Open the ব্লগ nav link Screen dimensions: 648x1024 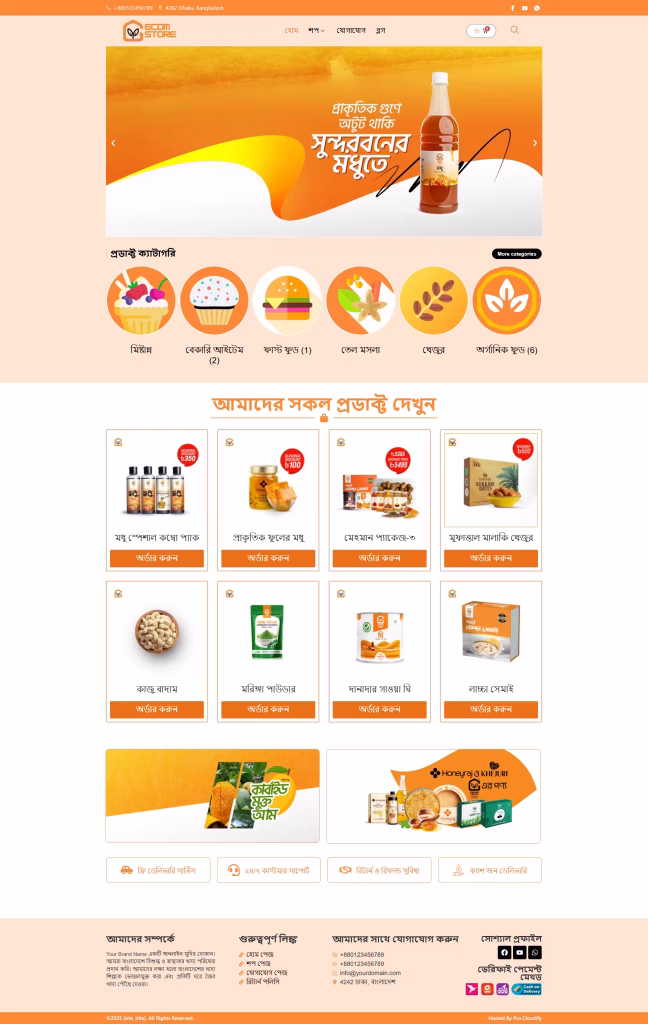(380, 30)
